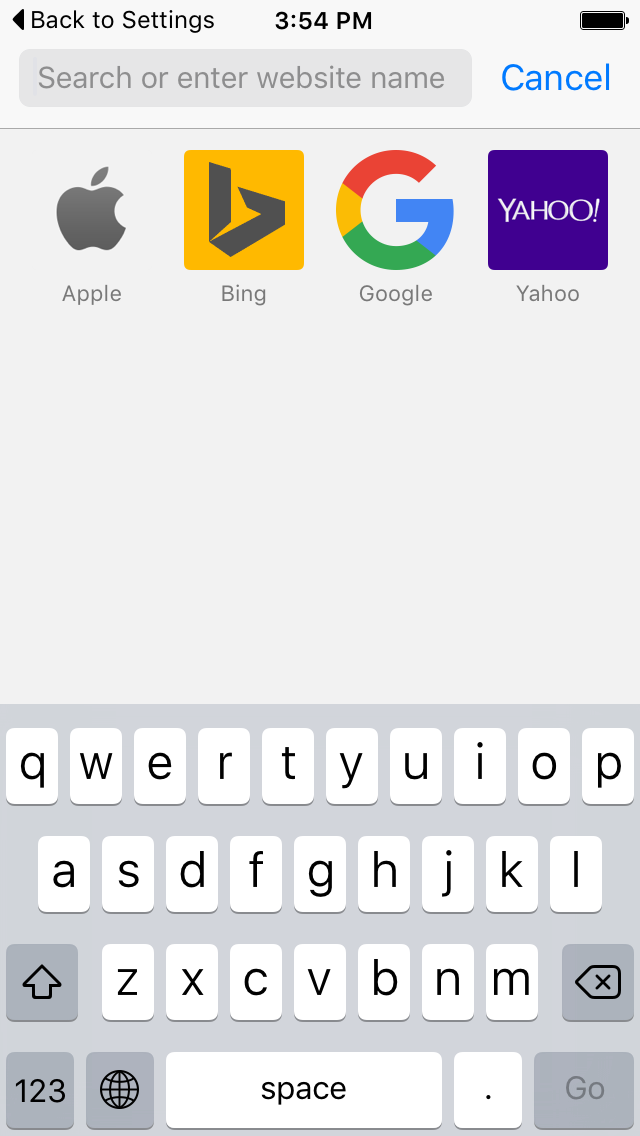Switch keyboard to numbers with 123 key

(40, 1090)
